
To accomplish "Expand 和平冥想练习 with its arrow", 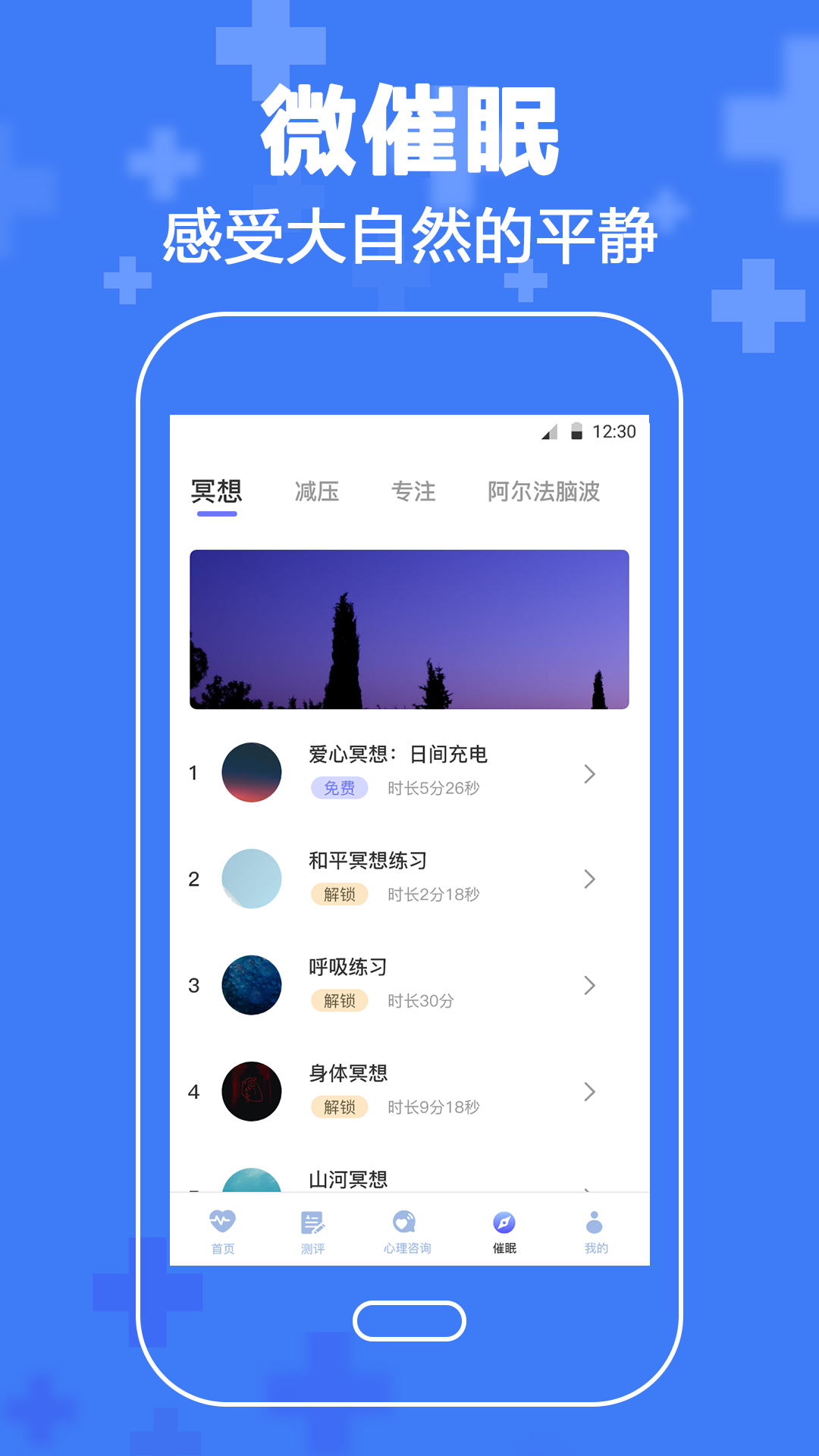I will coord(589,880).
